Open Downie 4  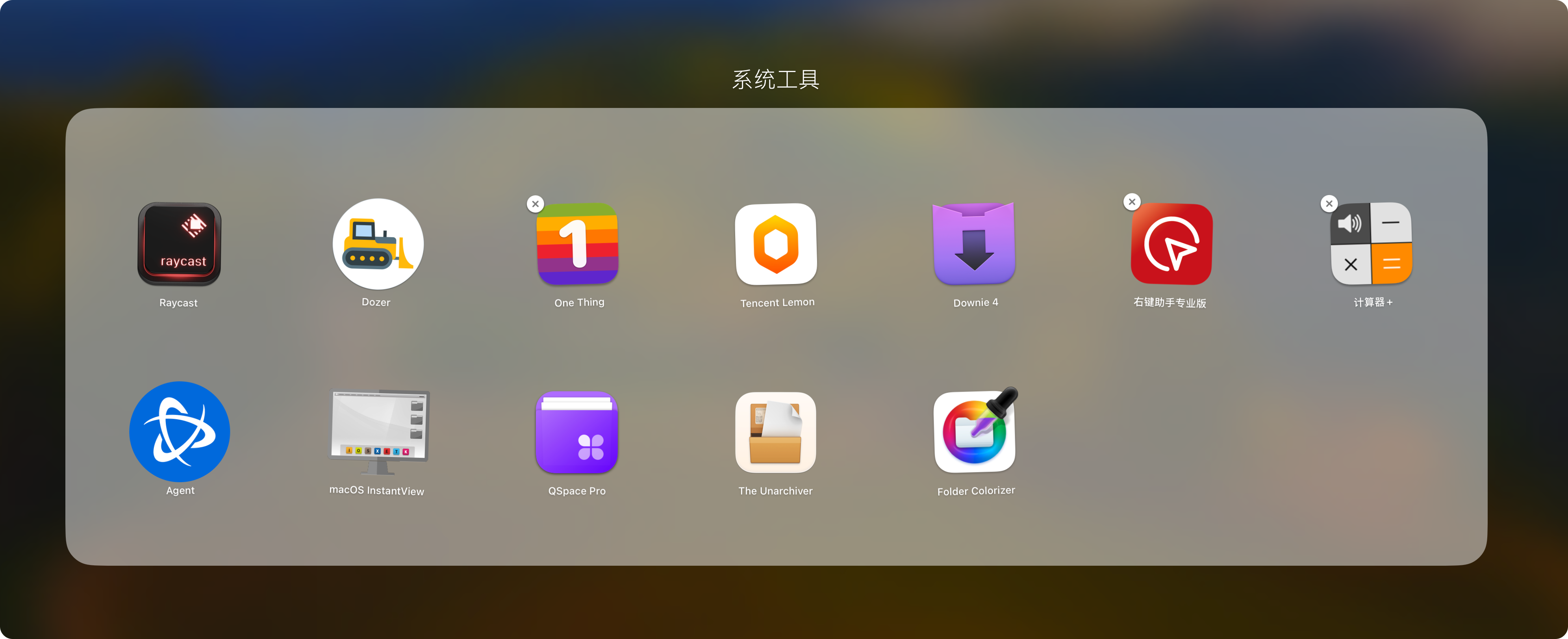(x=974, y=244)
